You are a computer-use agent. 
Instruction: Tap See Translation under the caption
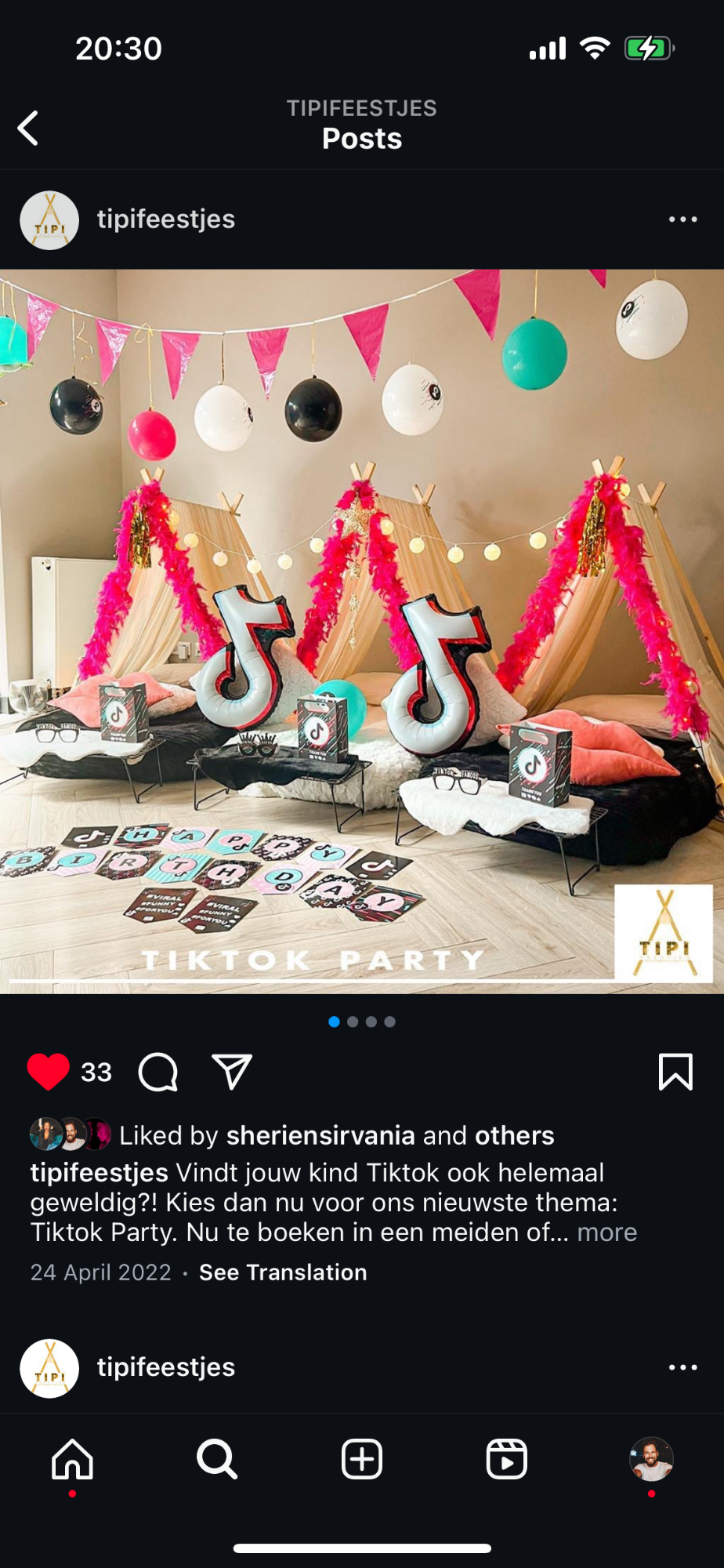pyautogui.click(x=283, y=1272)
